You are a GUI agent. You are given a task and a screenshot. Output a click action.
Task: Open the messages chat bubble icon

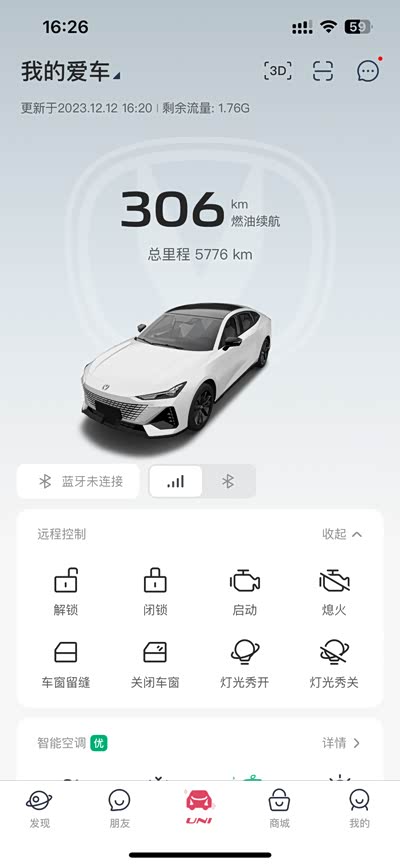[x=368, y=70]
